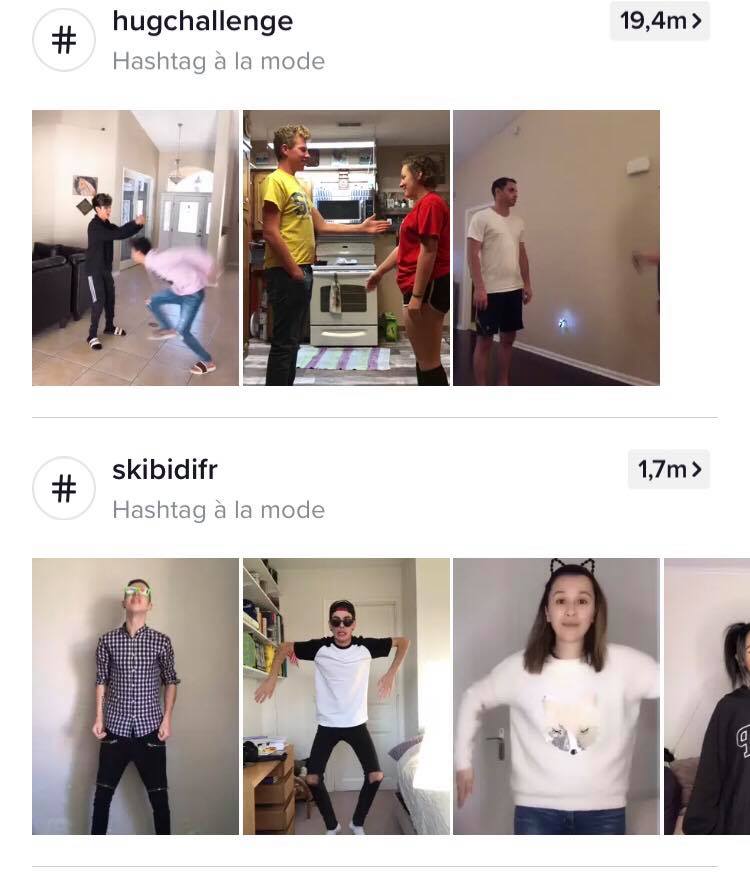This screenshot has height=879, width=750.
Task: Open skibidifr video of person in black hoodie
Action: pyautogui.click(x=707, y=696)
